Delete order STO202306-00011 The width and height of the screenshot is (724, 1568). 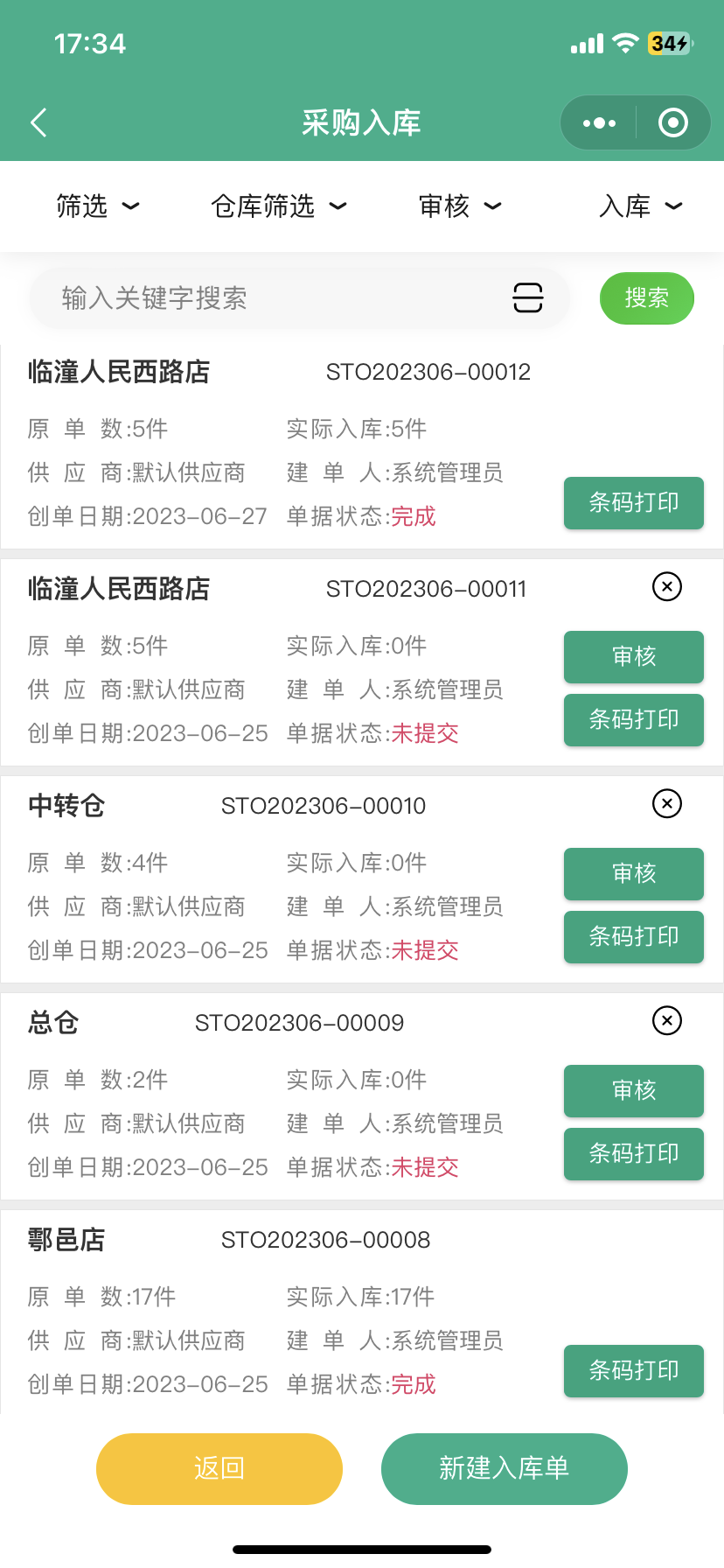pyautogui.click(x=667, y=586)
